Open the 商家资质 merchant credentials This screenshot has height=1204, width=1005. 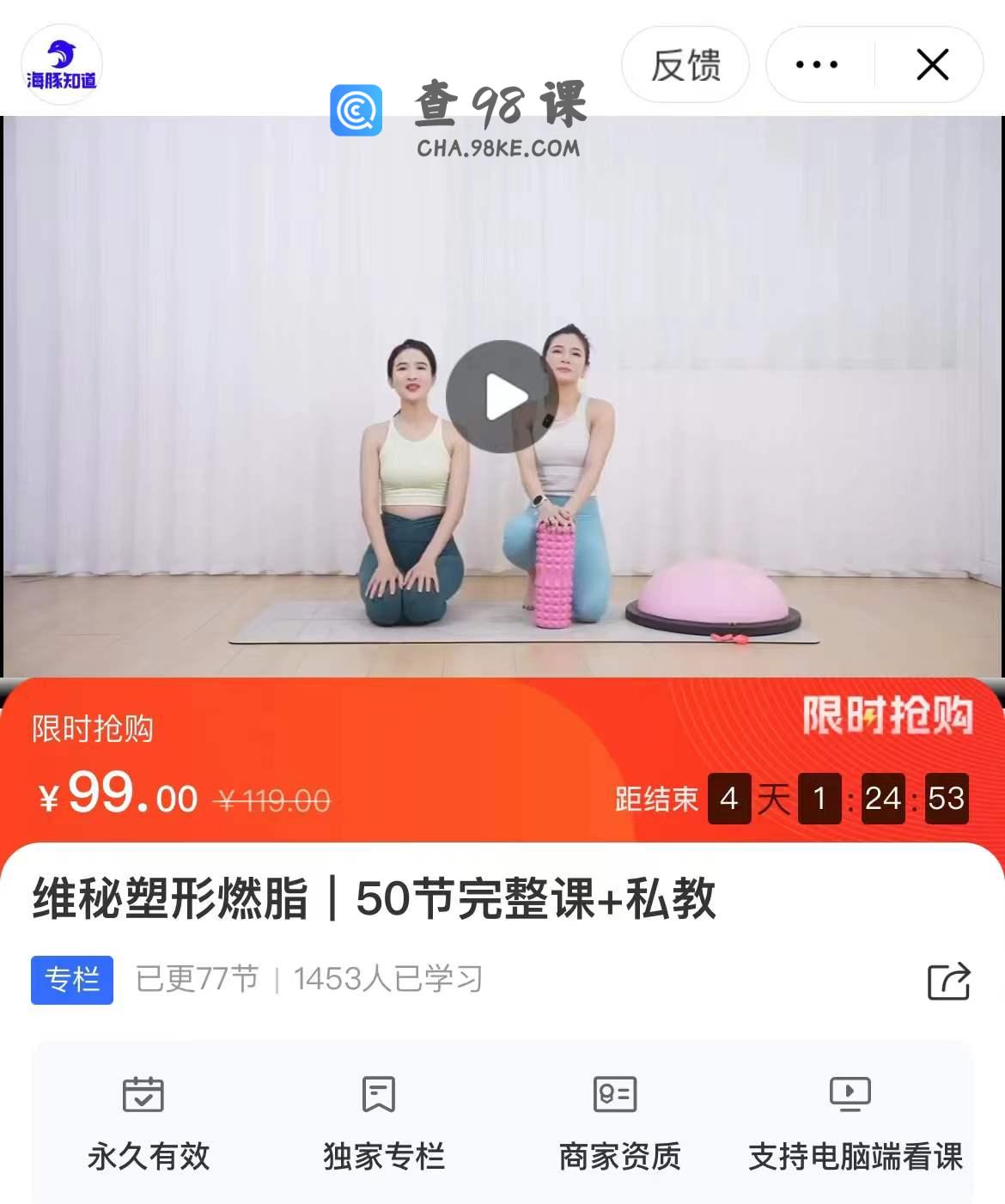[618, 1122]
